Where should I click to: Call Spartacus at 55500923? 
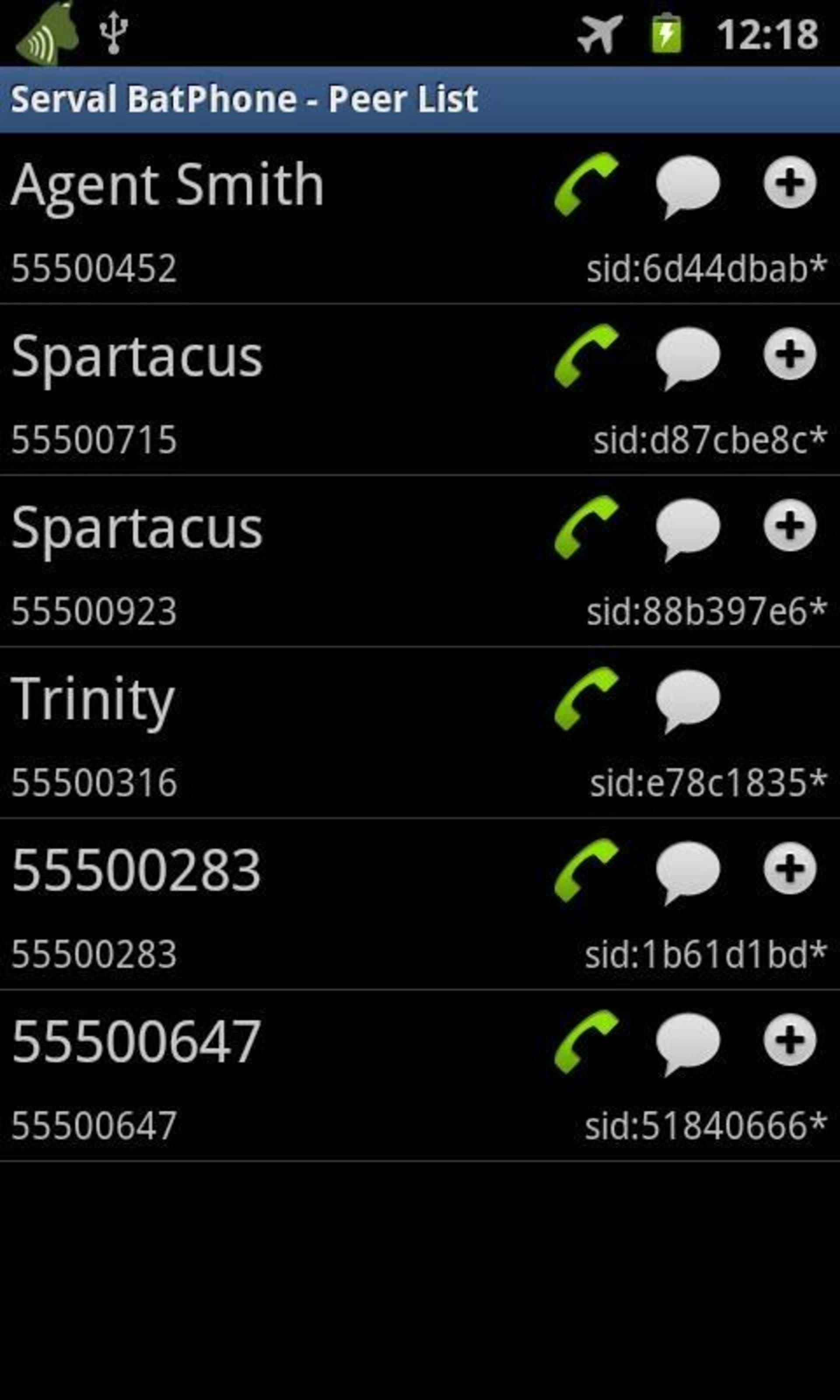586,527
